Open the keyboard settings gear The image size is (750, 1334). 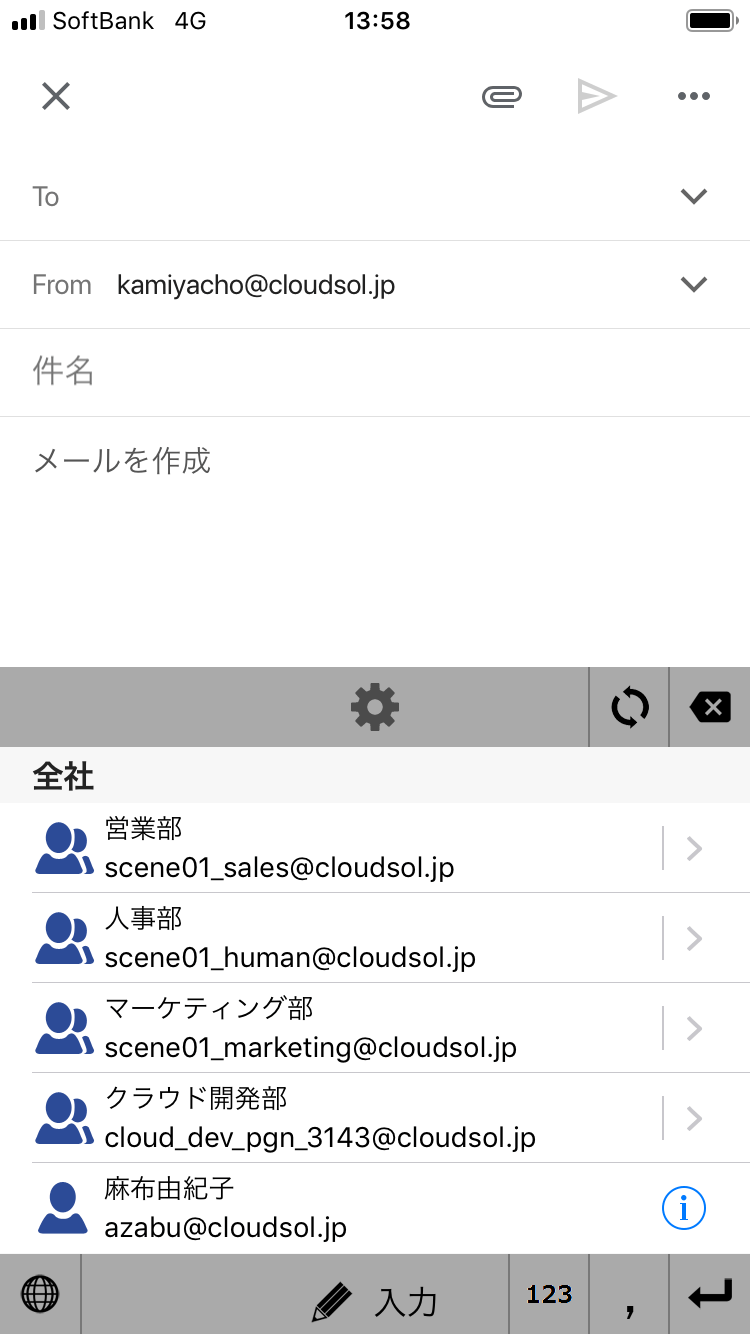pos(375,708)
